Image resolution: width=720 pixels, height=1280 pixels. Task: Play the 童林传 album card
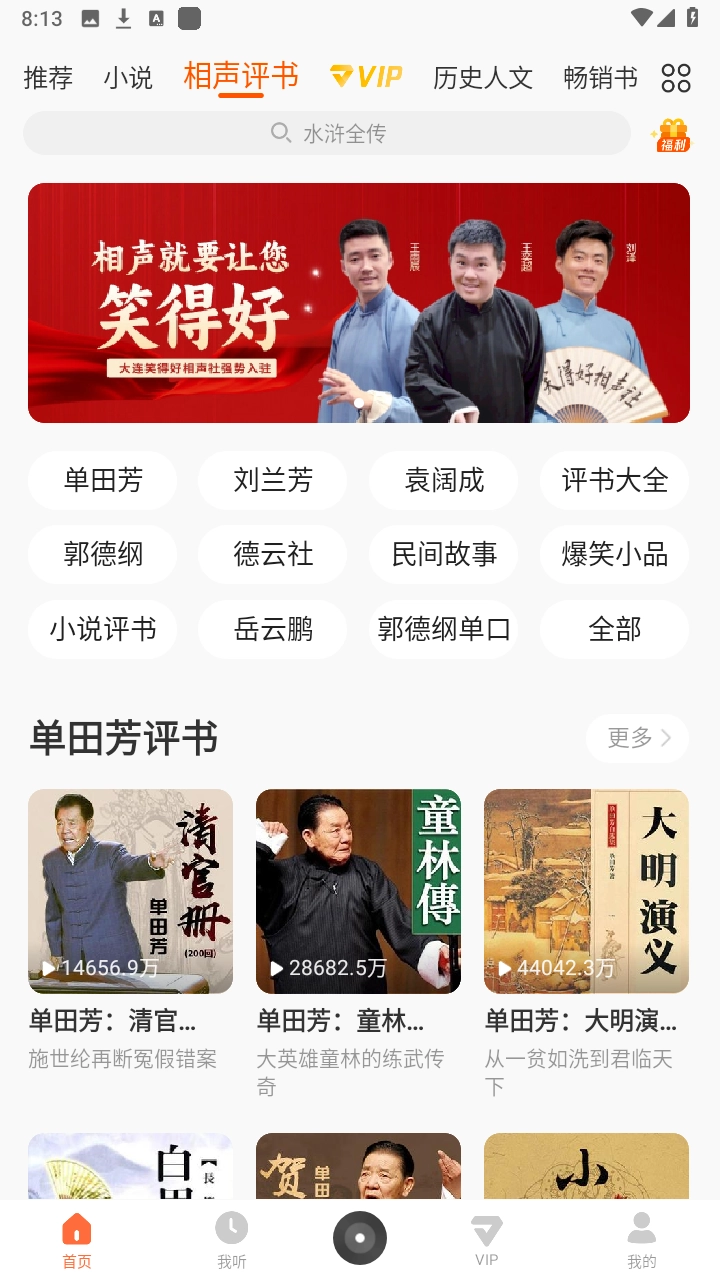tap(358, 891)
